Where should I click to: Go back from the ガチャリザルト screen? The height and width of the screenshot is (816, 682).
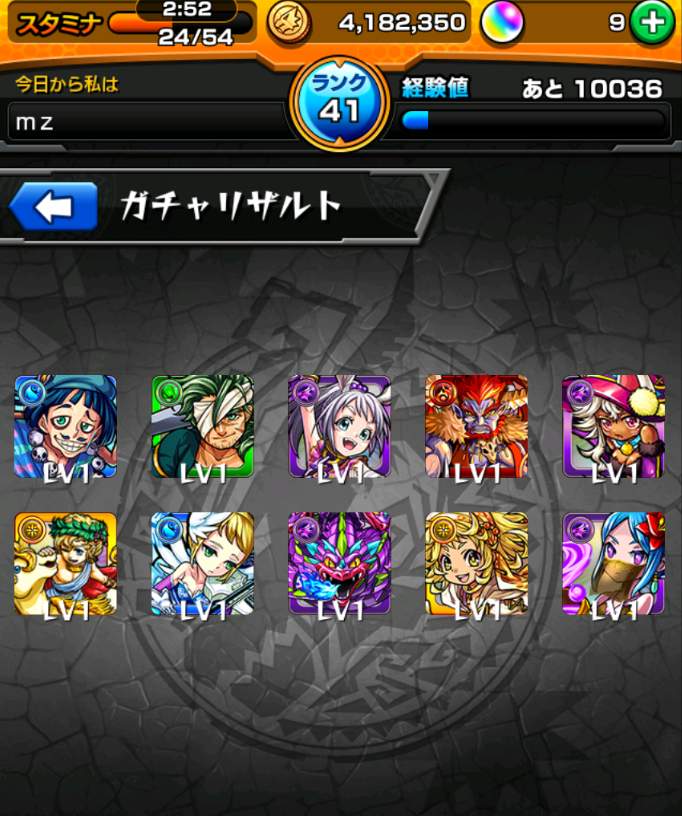point(54,207)
